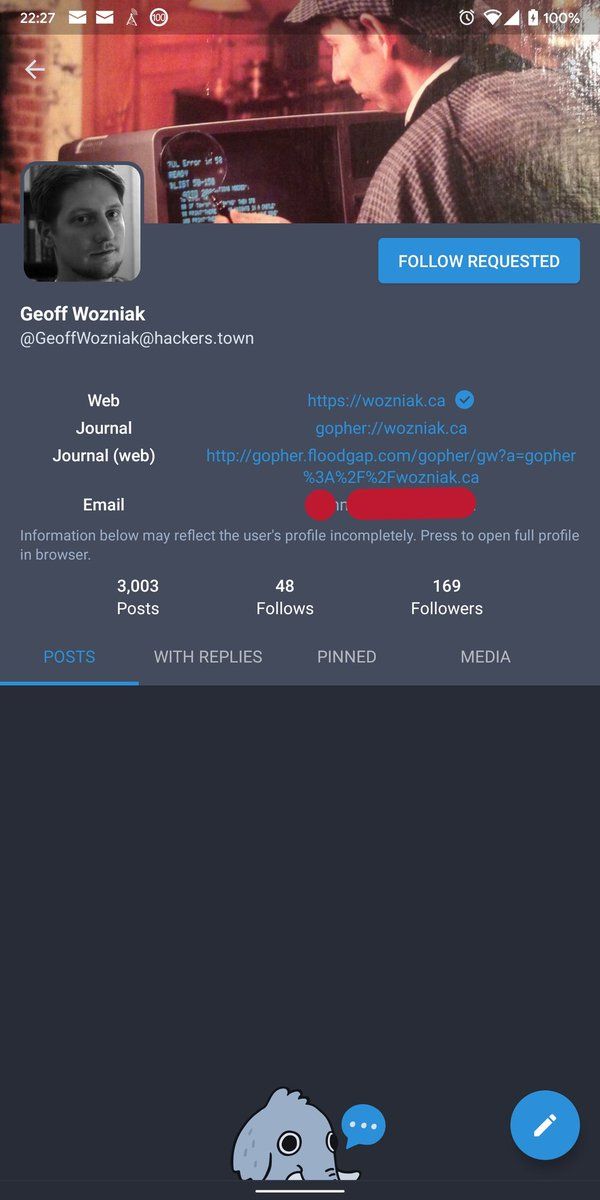Screen dimensions: 600x1200
Task: Open the https://wozniak.ca web link
Action: click(376, 400)
